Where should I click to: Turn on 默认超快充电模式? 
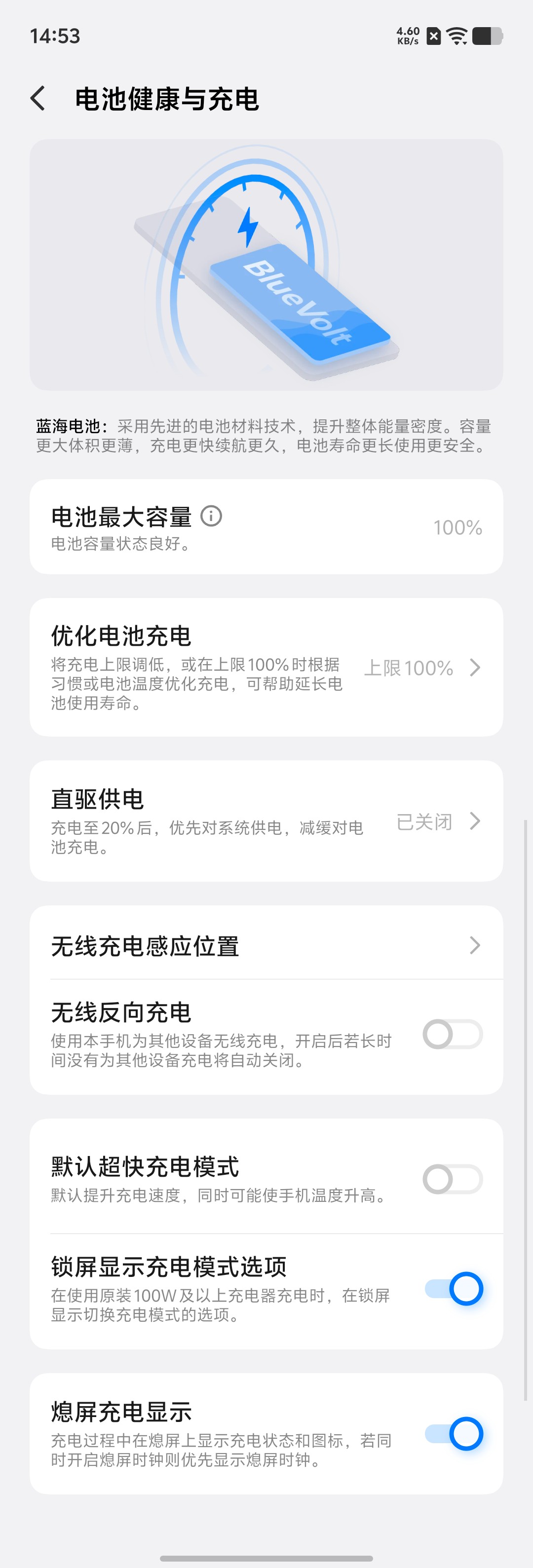453,1179
